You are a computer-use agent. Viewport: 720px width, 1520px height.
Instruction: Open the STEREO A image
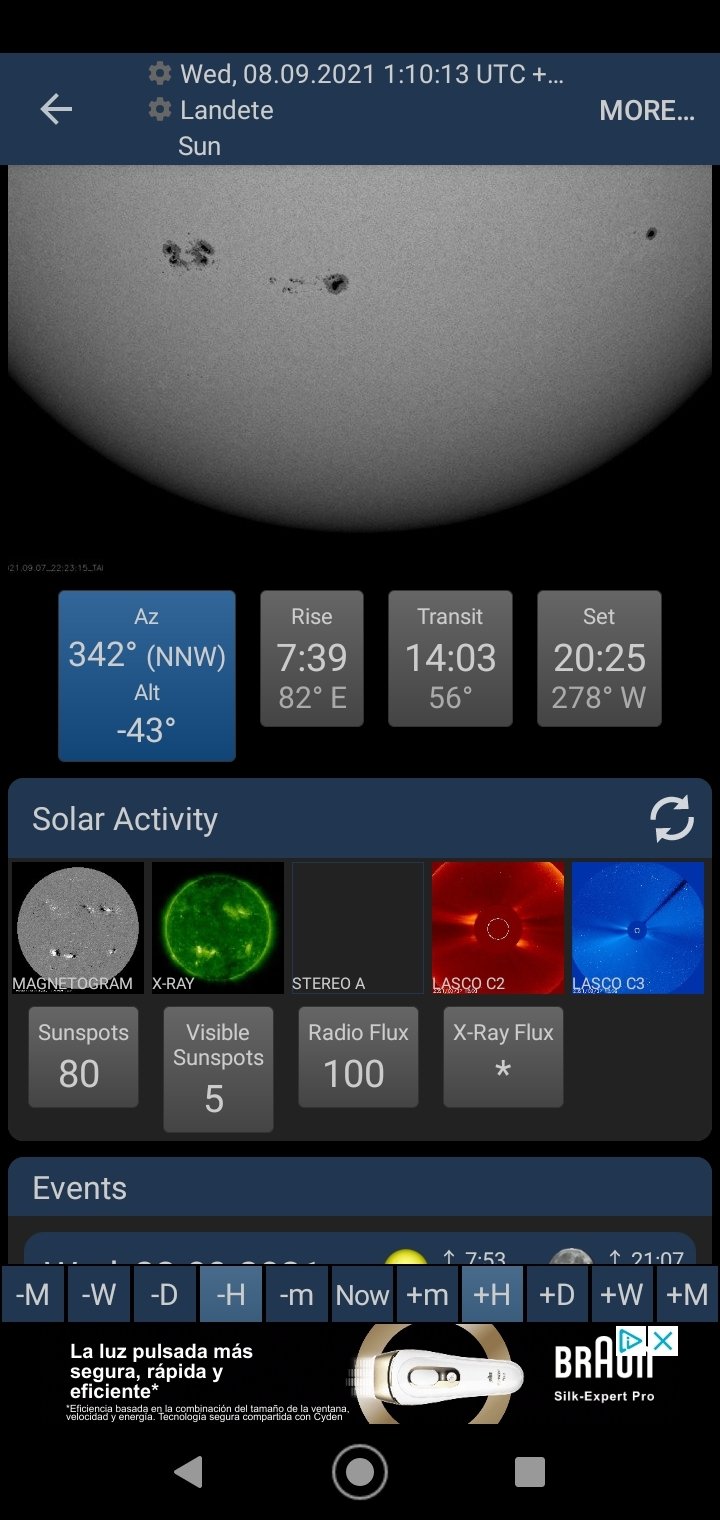click(357, 927)
